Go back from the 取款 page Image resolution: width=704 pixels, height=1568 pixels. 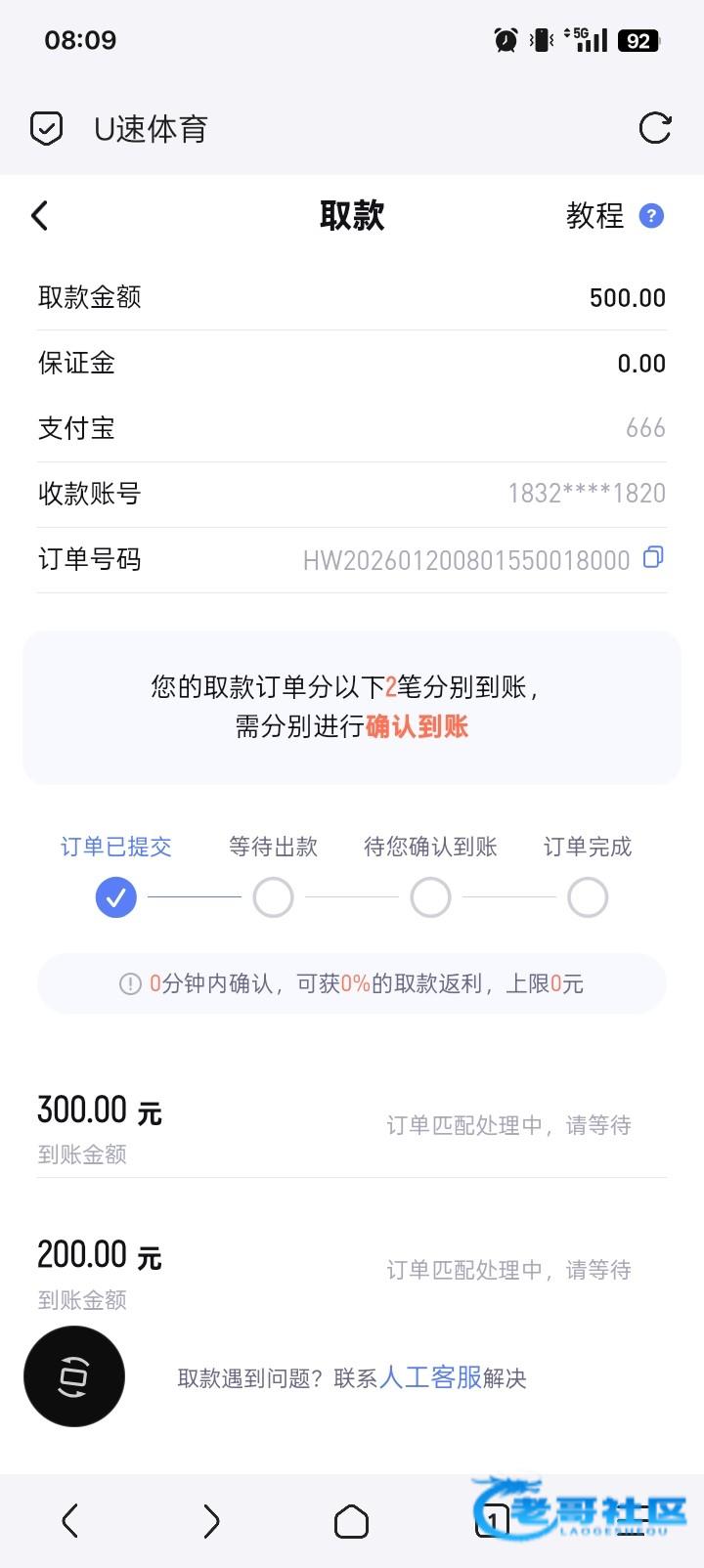[40, 215]
